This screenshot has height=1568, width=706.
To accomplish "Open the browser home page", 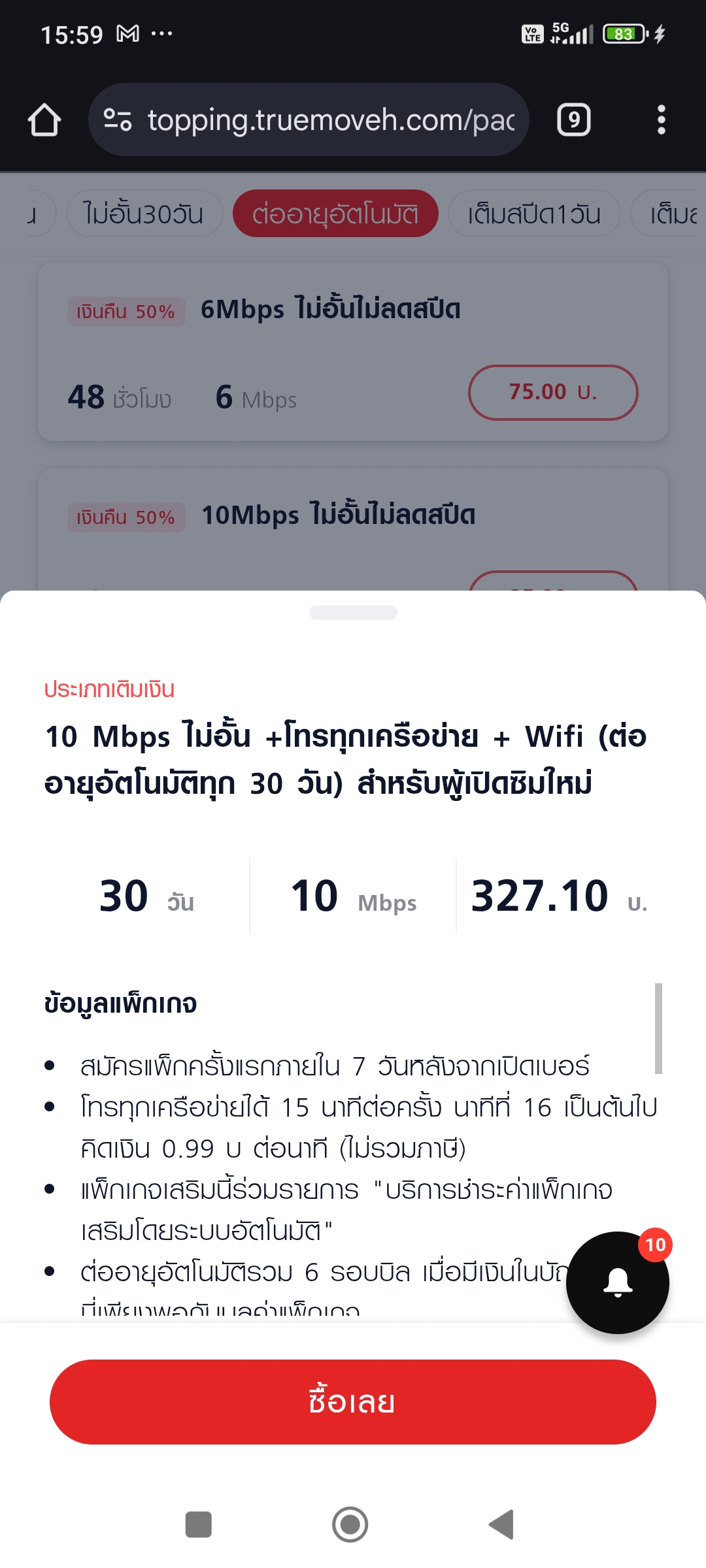I will pyautogui.click(x=44, y=120).
